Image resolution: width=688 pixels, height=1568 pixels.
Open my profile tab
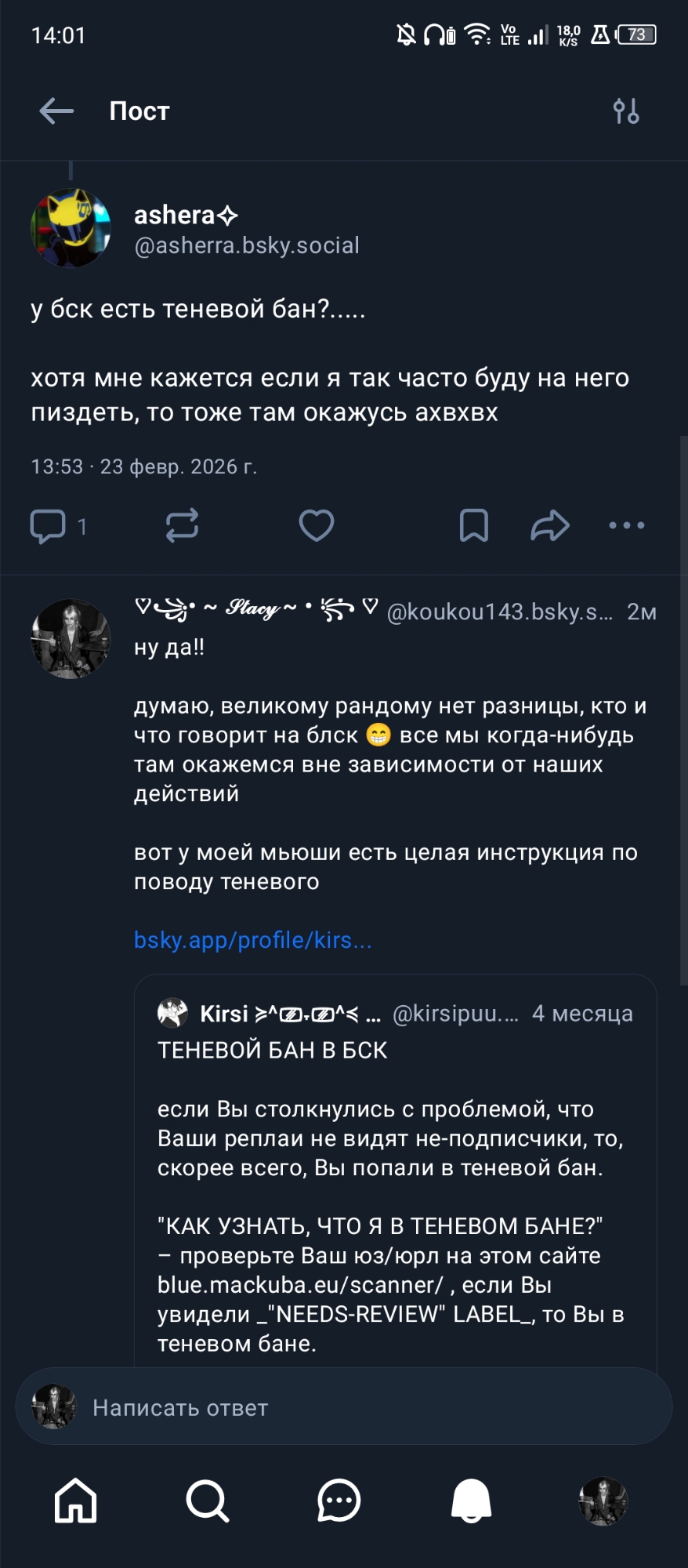pos(603,1501)
